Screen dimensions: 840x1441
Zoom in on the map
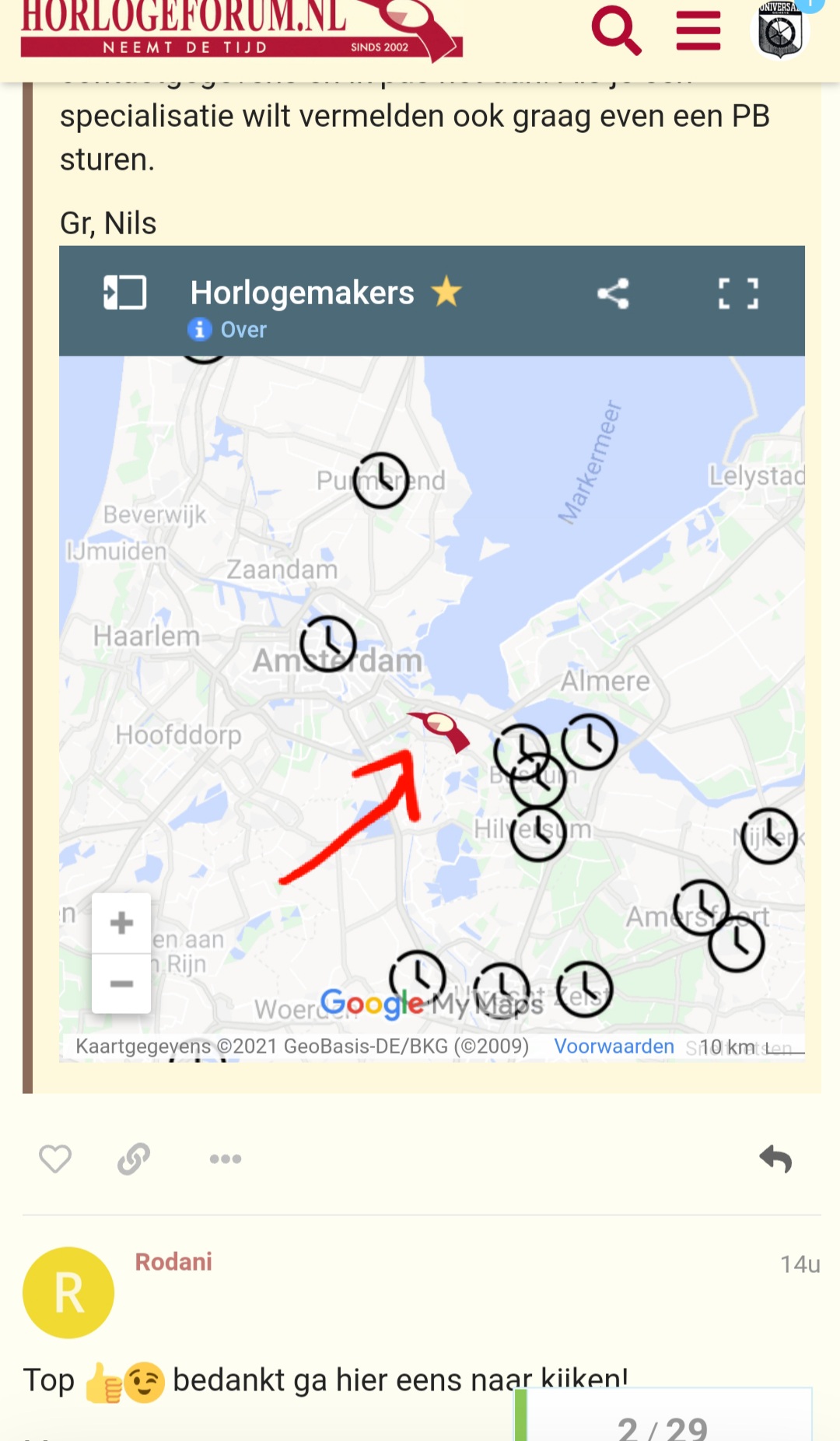point(121,923)
